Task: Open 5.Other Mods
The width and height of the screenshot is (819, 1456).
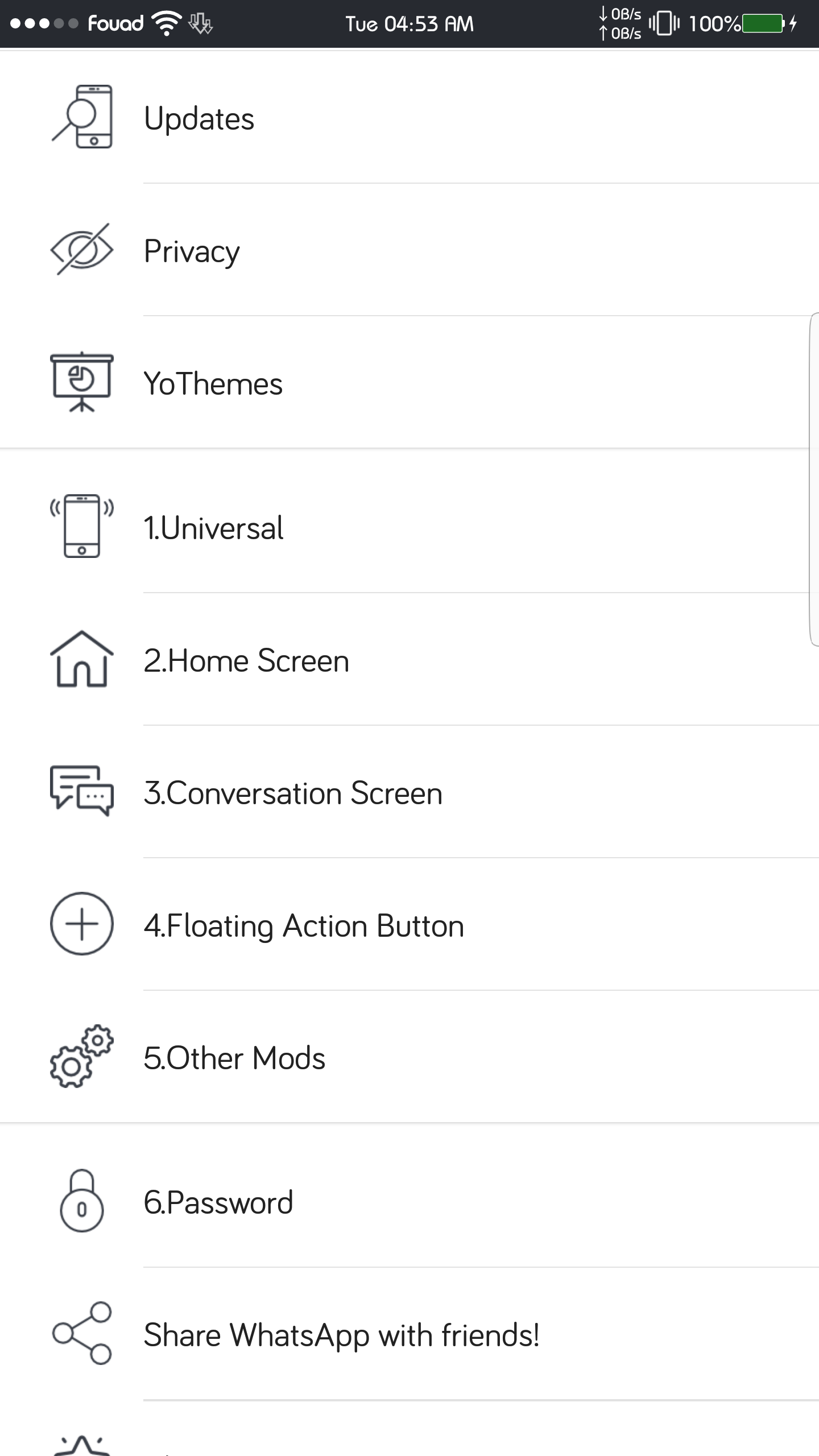Action: [x=409, y=1057]
